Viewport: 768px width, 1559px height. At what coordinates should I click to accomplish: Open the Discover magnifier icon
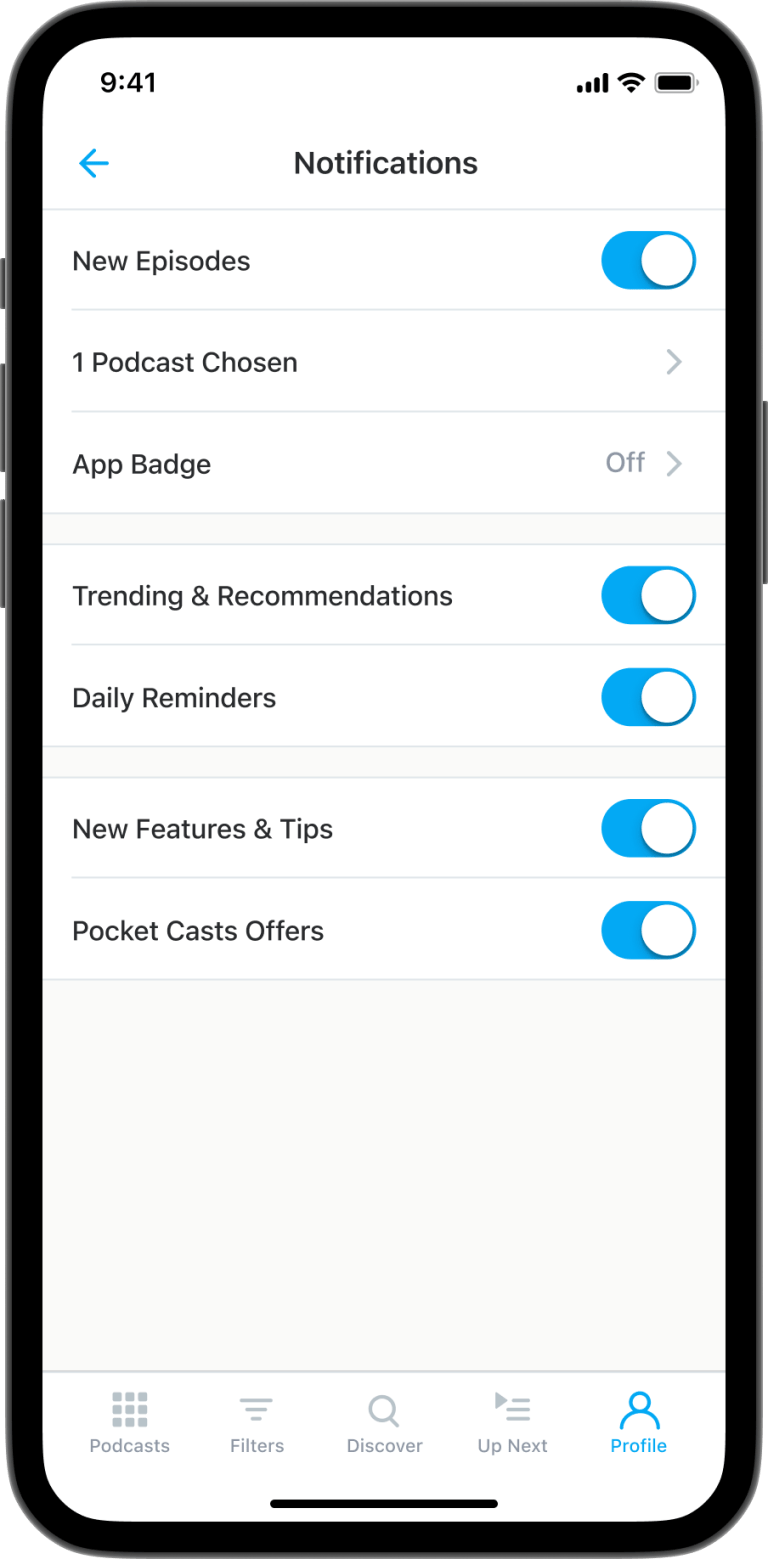point(384,1408)
